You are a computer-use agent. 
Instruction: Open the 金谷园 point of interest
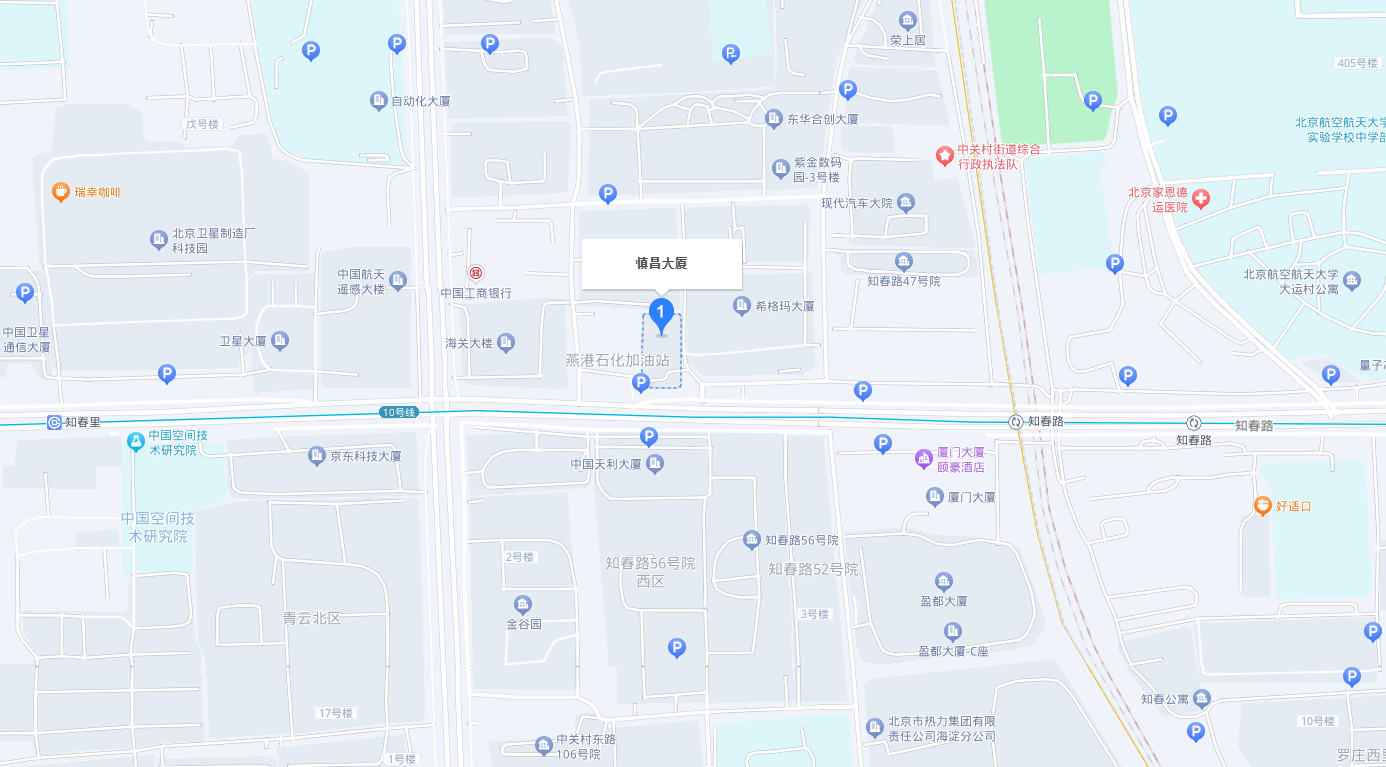(523, 605)
